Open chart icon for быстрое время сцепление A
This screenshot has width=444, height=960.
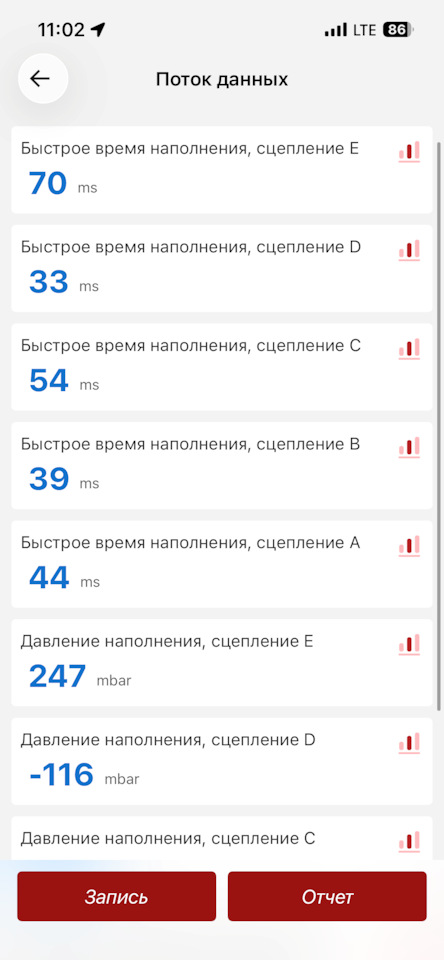pos(409,546)
